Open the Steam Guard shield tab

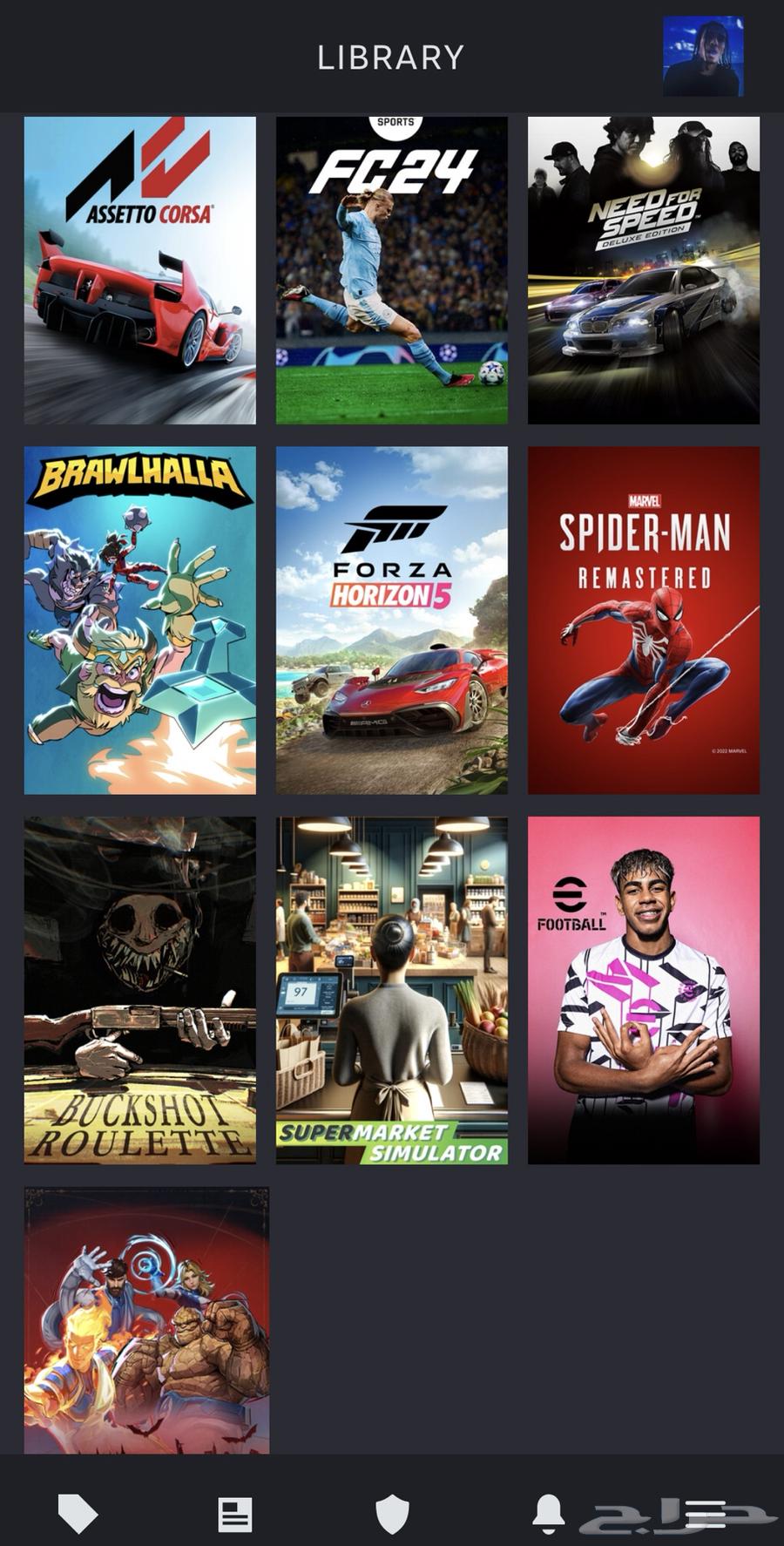(392, 1515)
